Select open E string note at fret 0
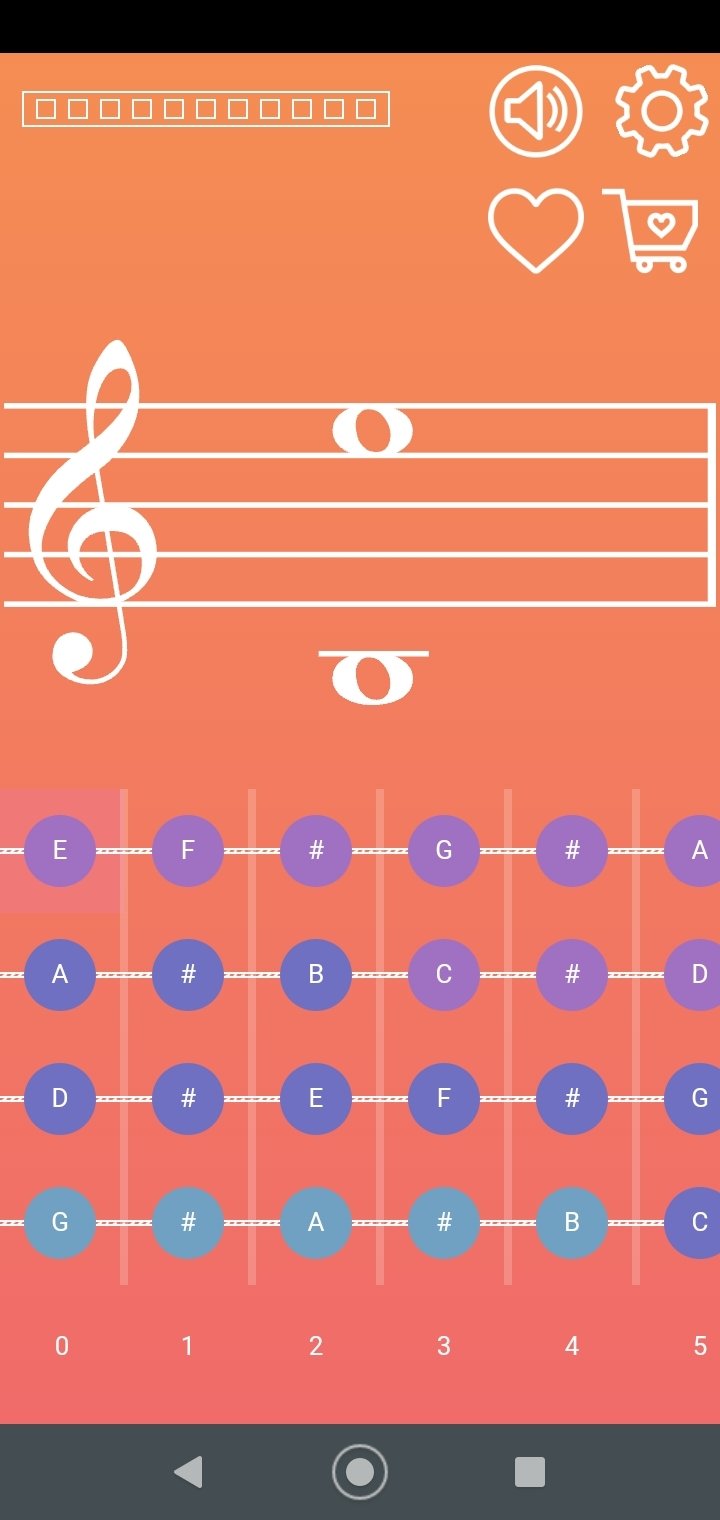Viewport: 720px width, 1520px height. (x=60, y=851)
